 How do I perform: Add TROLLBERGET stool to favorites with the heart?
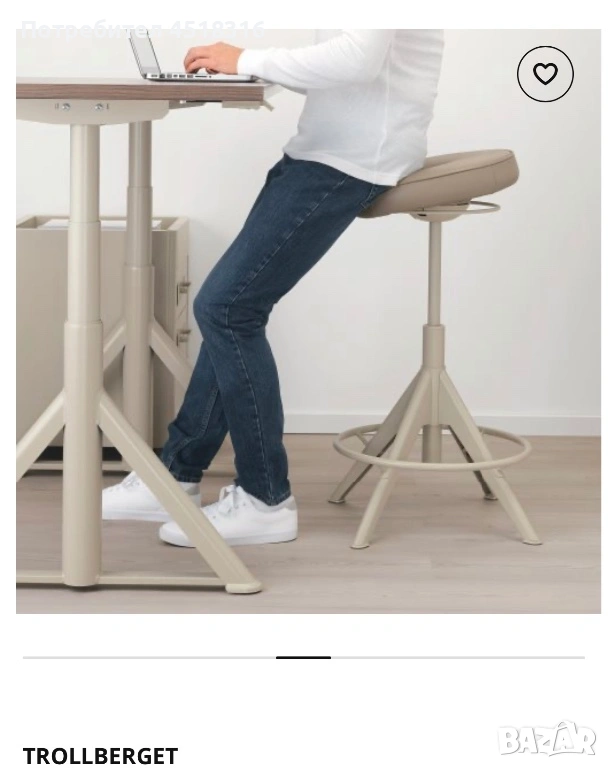[x=545, y=74]
